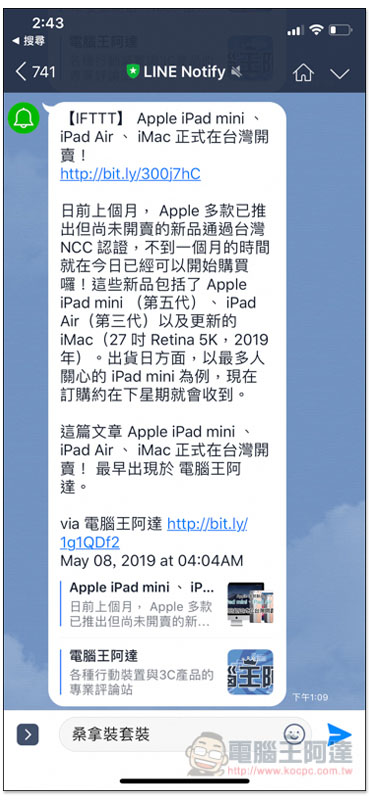This screenshot has height=800, width=369.
Task: Open the bit.ly/1g1QDf2 link after via 電腦王阿達
Action: (x=154, y=533)
